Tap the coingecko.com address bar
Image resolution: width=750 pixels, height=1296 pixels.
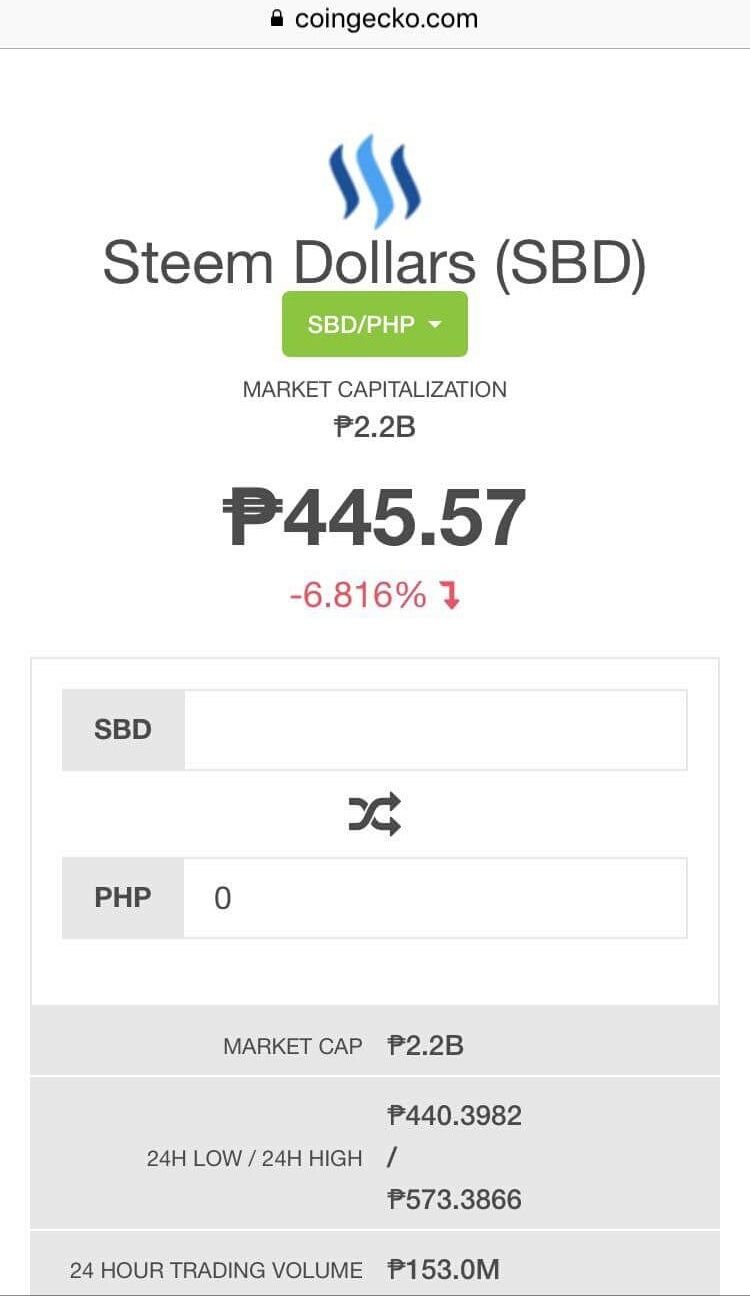(x=374, y=19)
